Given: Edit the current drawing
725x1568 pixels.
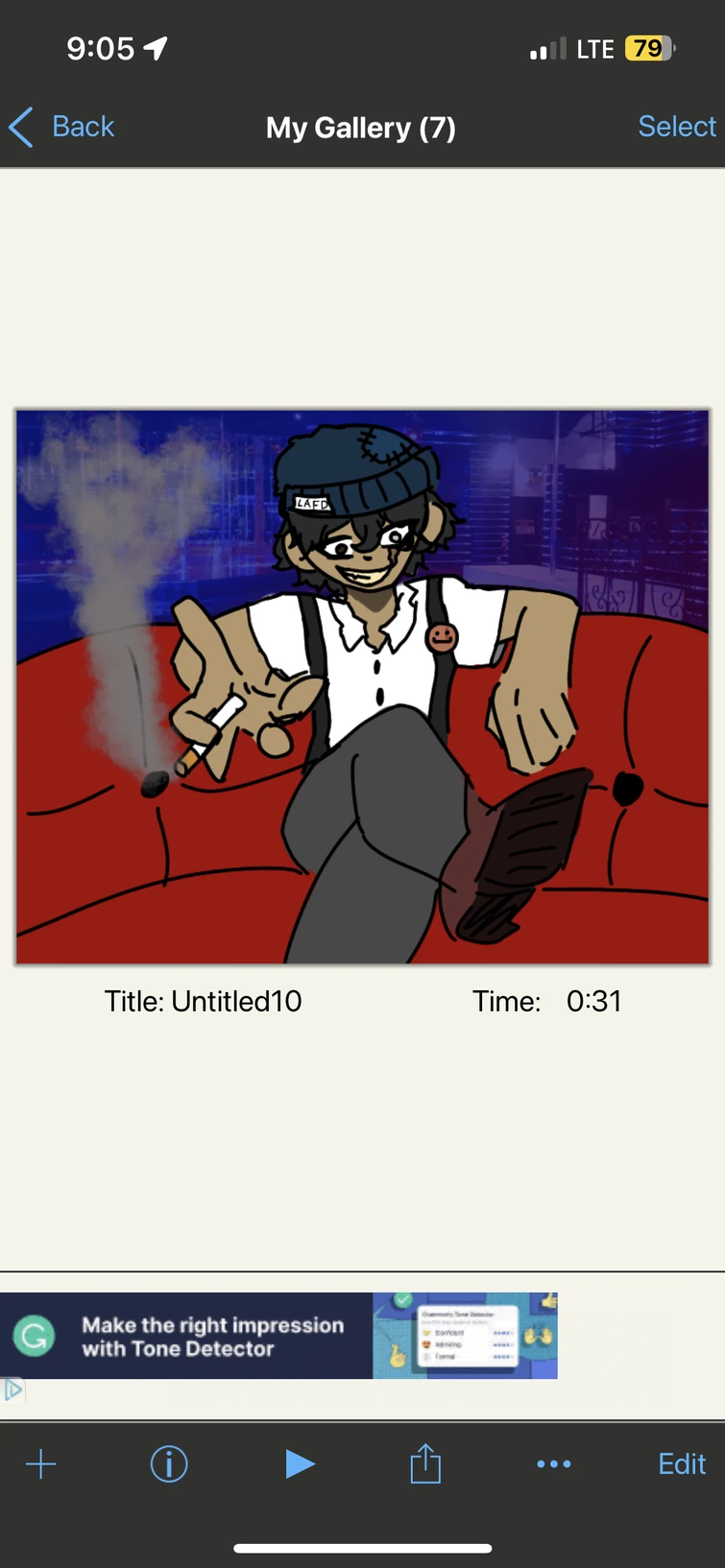Looking at the screenshot, I should (x=681, y=1463).
